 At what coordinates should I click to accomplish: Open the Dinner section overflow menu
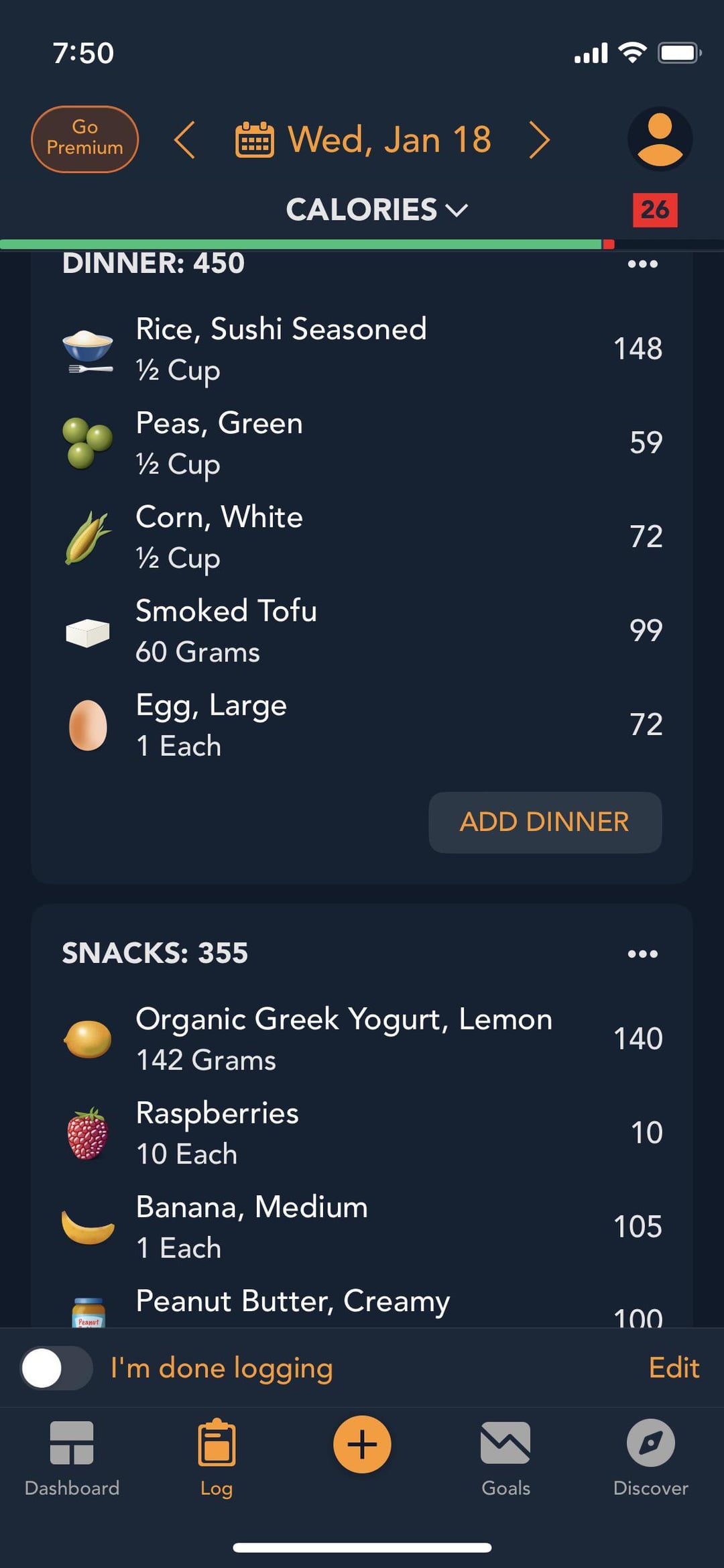pos(642,264)
